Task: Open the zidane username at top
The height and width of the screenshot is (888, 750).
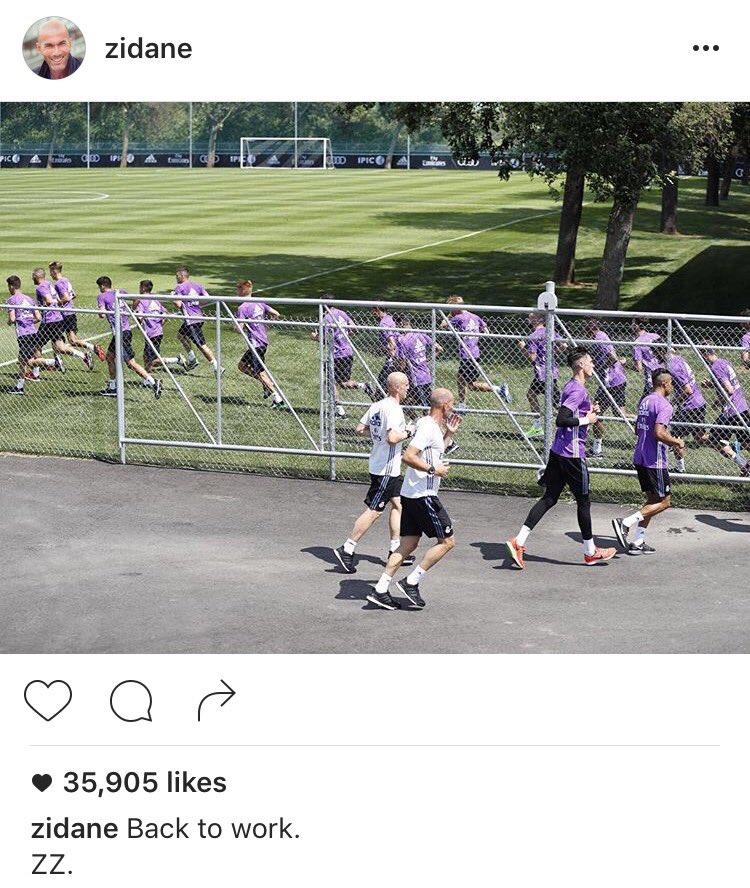Action: (x=148, y=49)
